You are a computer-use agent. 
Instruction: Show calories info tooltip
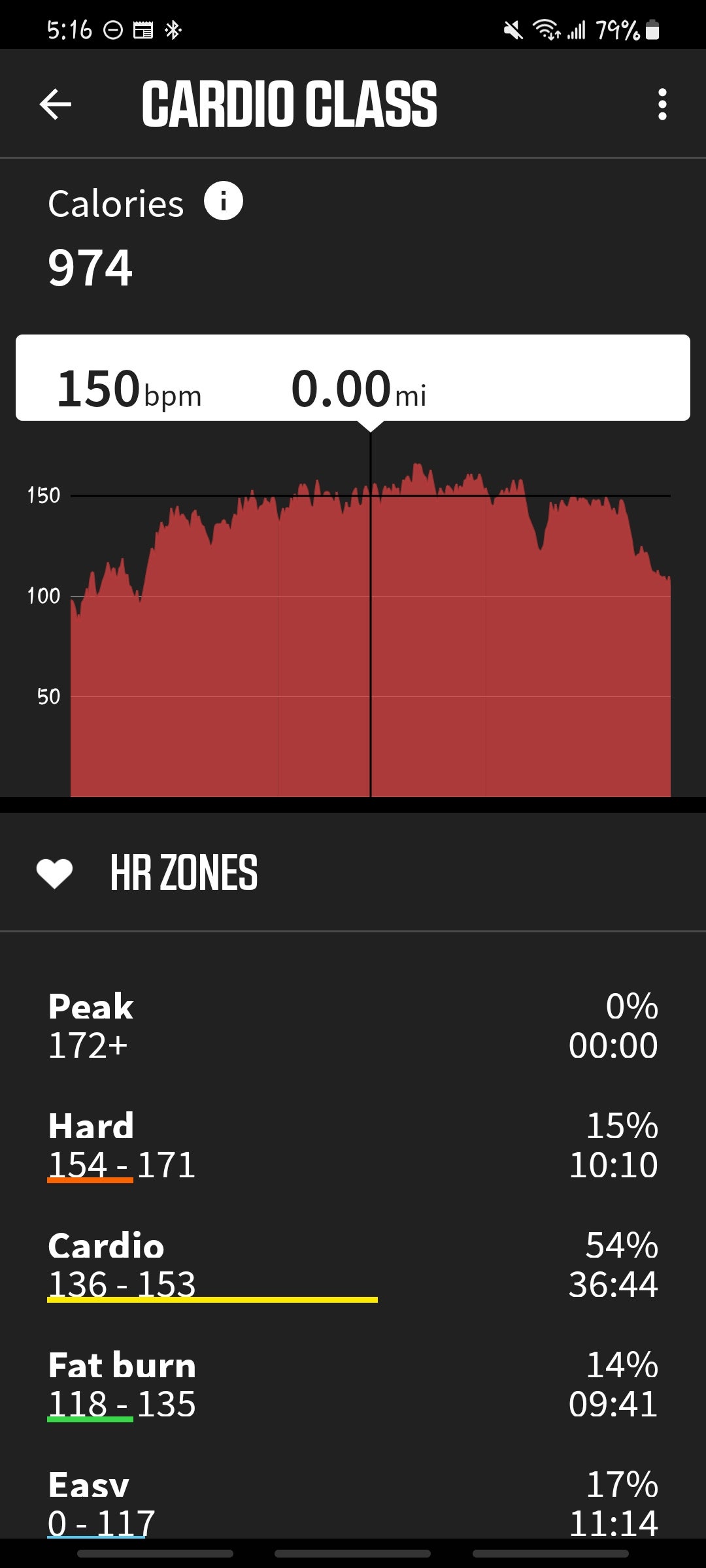224,201
